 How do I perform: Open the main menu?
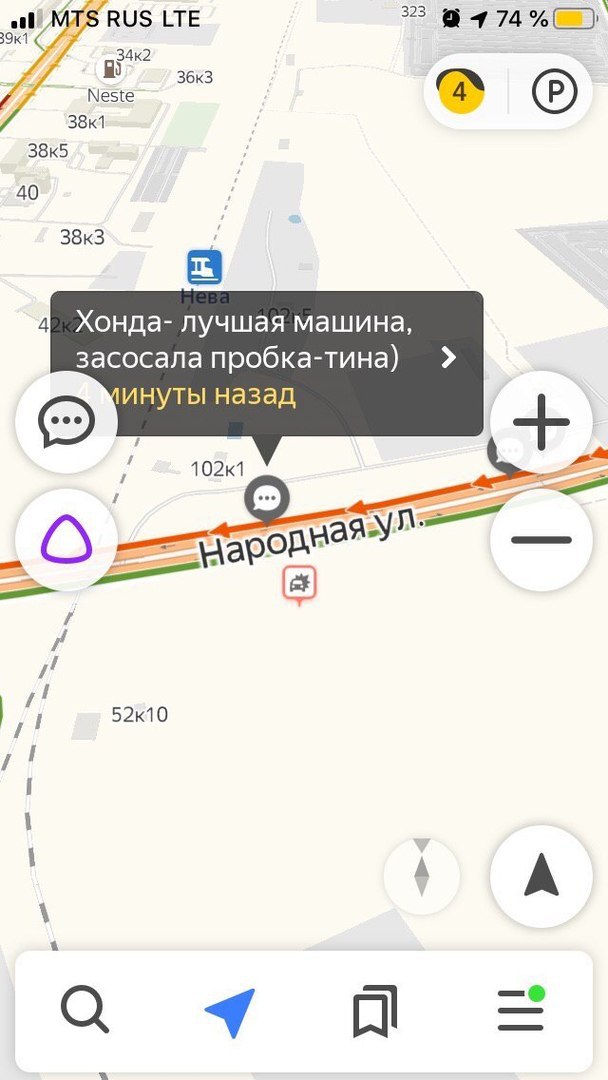(521, 1010)
